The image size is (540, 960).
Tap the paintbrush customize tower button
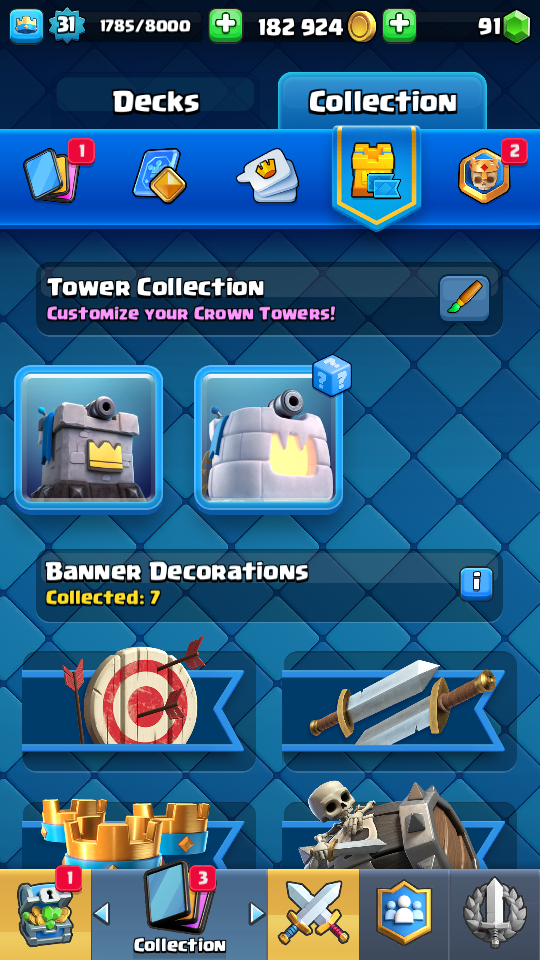pyautogui.click(x=465, y=298)
